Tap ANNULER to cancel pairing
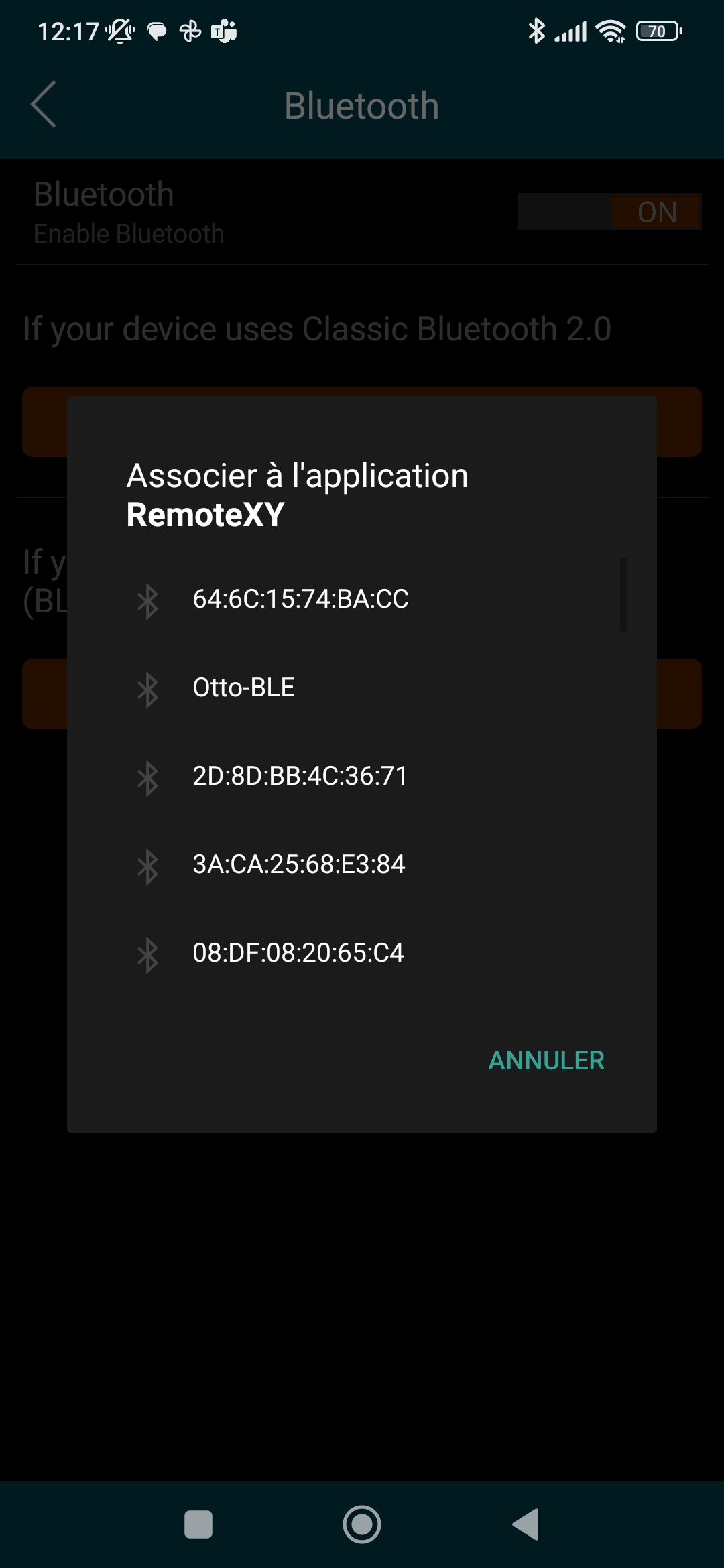The image size is (724, 1568). (x=546, y=1061)
